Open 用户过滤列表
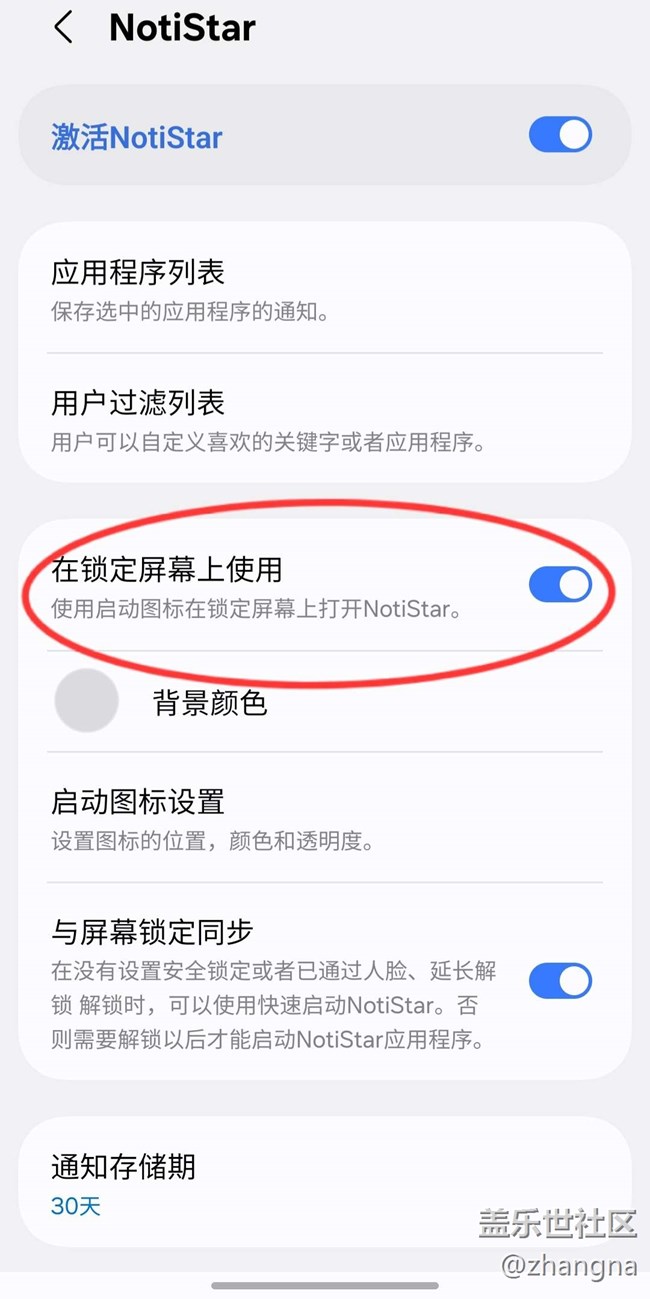Screen dimensions: 650x1299 324,420
